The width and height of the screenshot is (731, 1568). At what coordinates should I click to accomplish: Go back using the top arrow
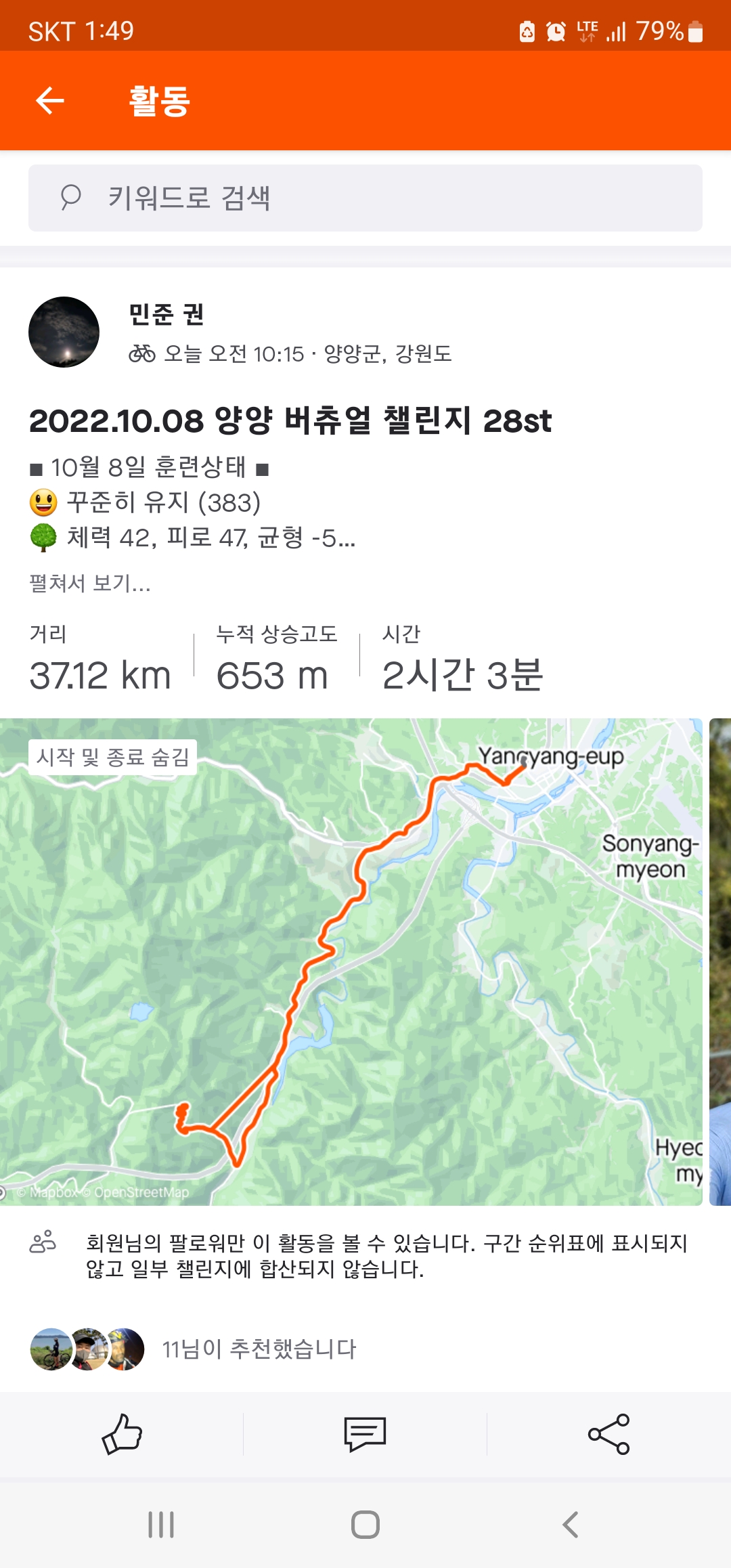point(50,101)
